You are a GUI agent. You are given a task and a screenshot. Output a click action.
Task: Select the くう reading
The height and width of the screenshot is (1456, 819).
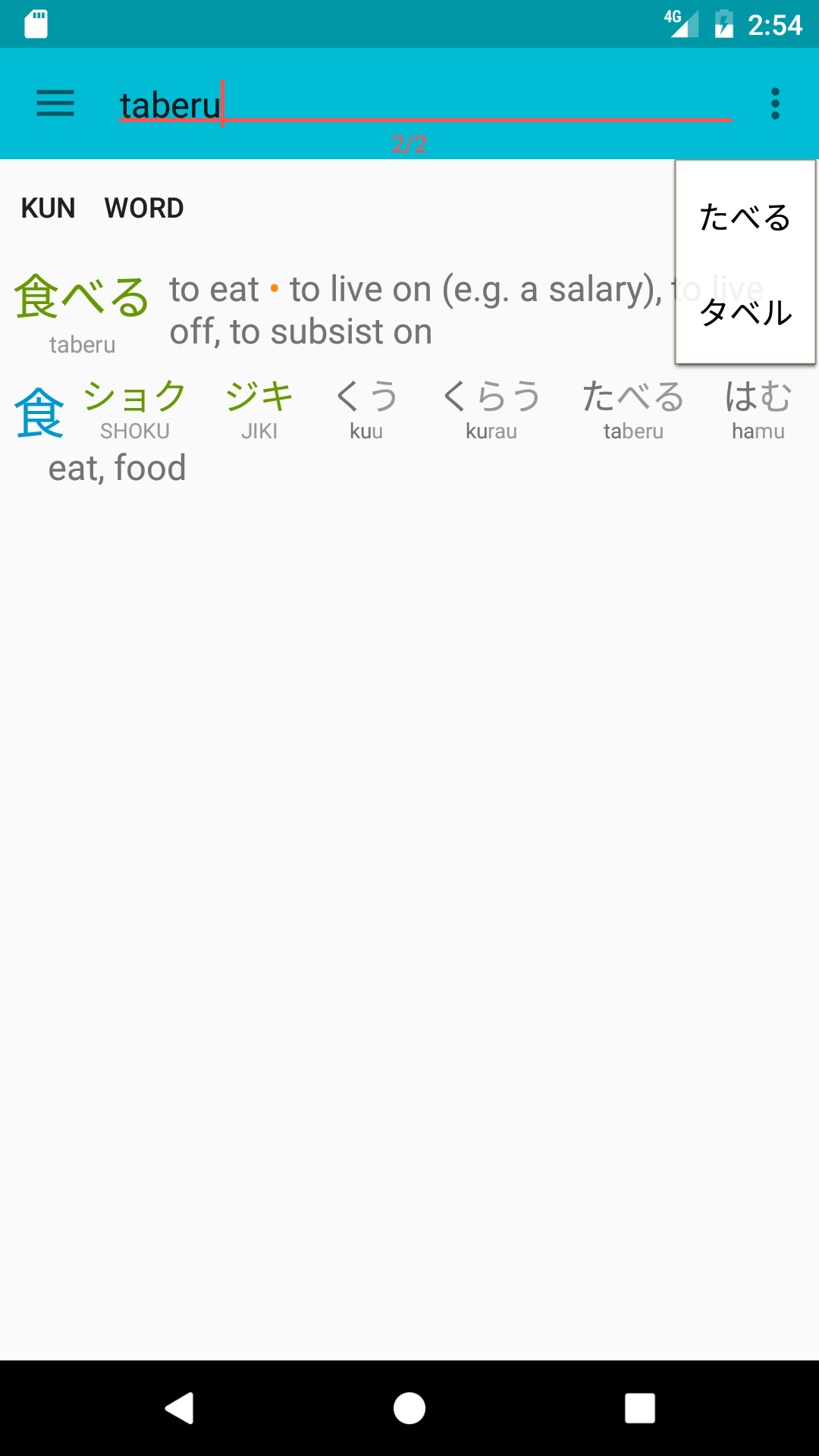(x=366, y=395)
